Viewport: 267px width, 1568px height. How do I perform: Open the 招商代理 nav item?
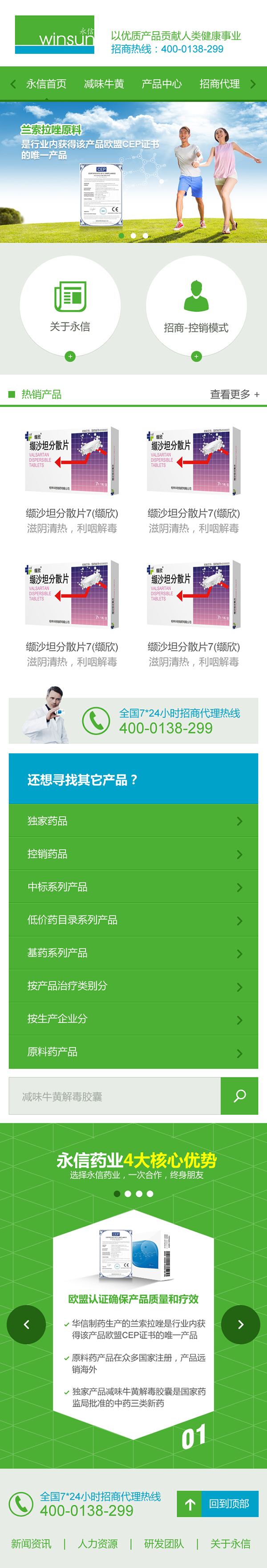pyautogui.click(x=219, y=84)
